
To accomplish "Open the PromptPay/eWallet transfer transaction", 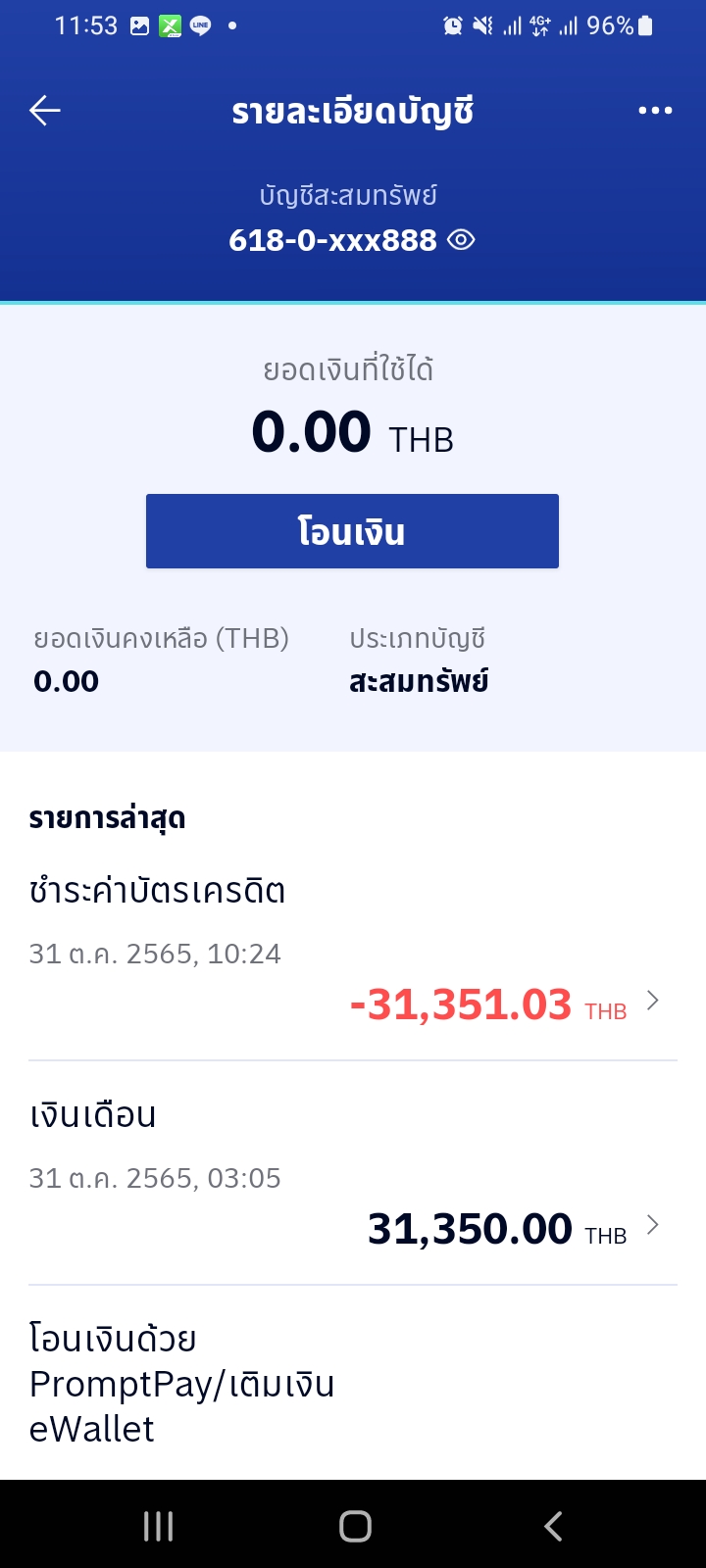I will pyautogui.click(x=353, y=1383).
